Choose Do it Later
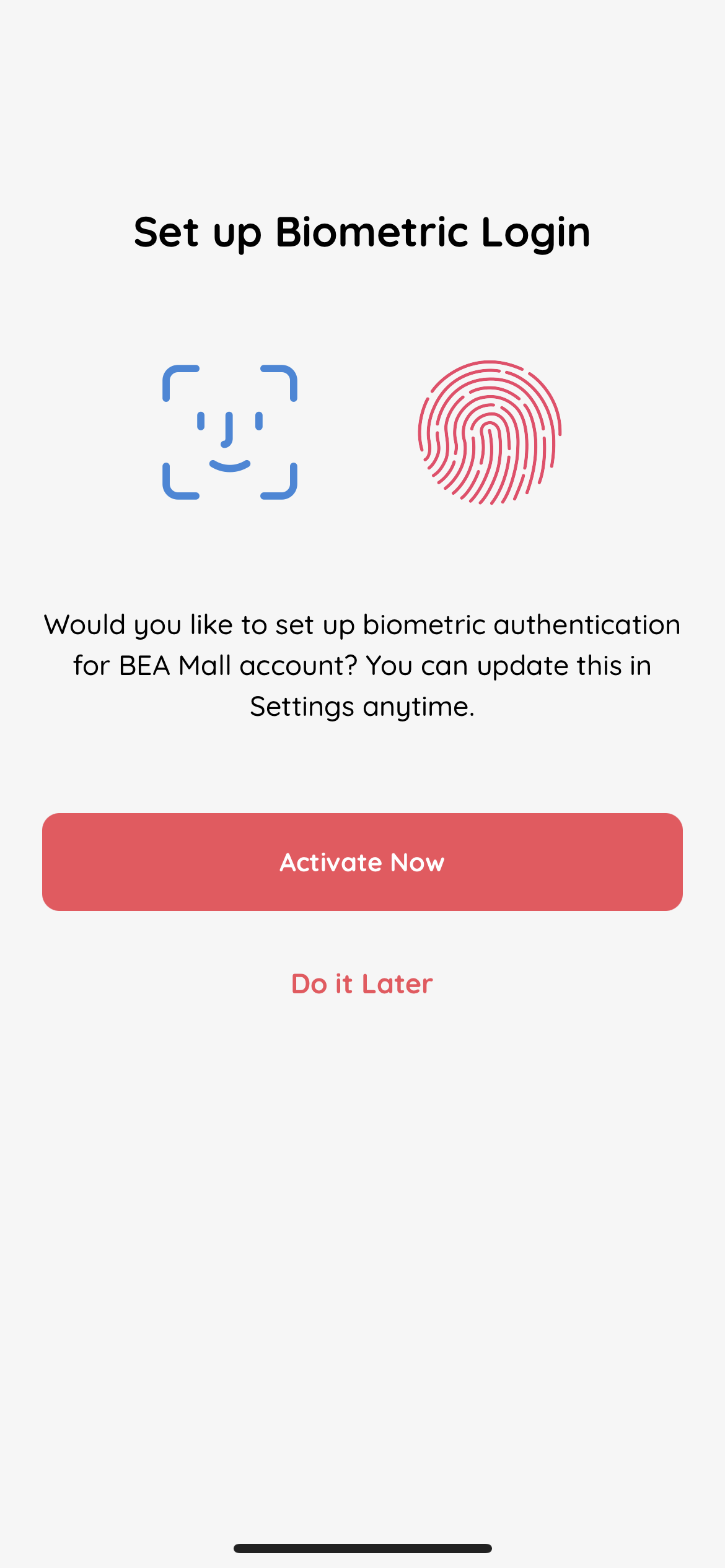Screen dimensions: 725x1568 (362, 983)
